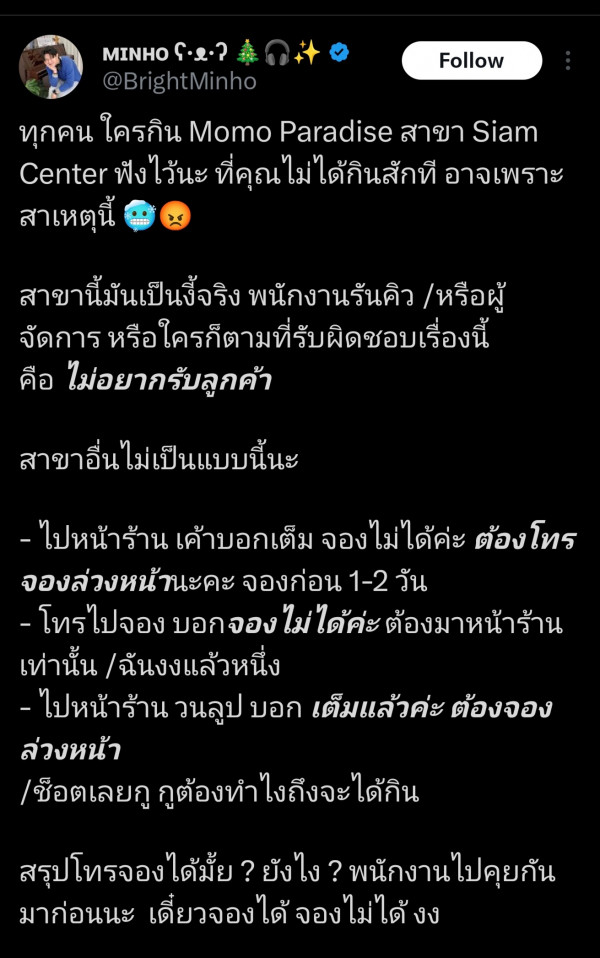Follow the MINHO account

point(471,61)
